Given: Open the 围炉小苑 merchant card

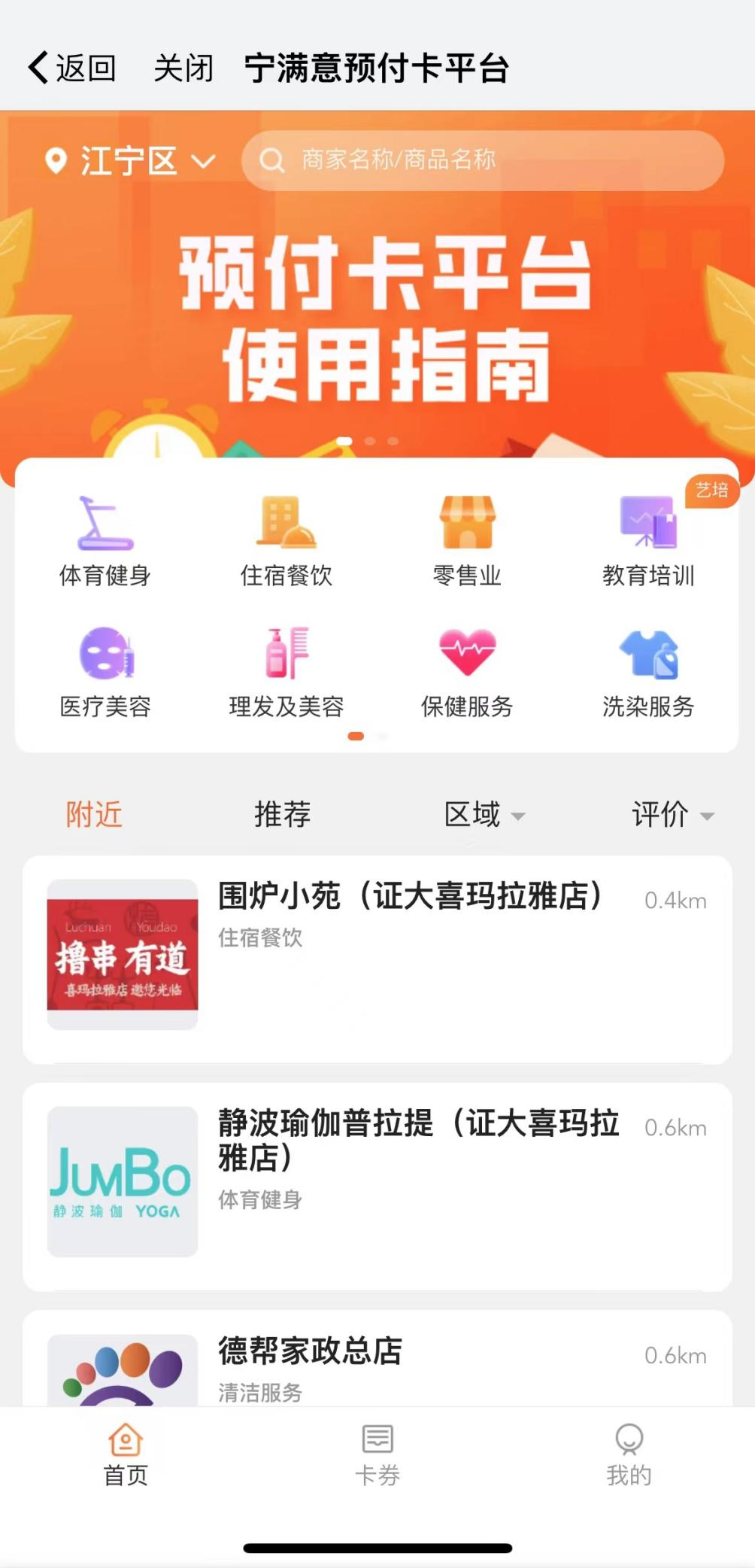Looking at the screenshot, I should click(x=377, y=958).
